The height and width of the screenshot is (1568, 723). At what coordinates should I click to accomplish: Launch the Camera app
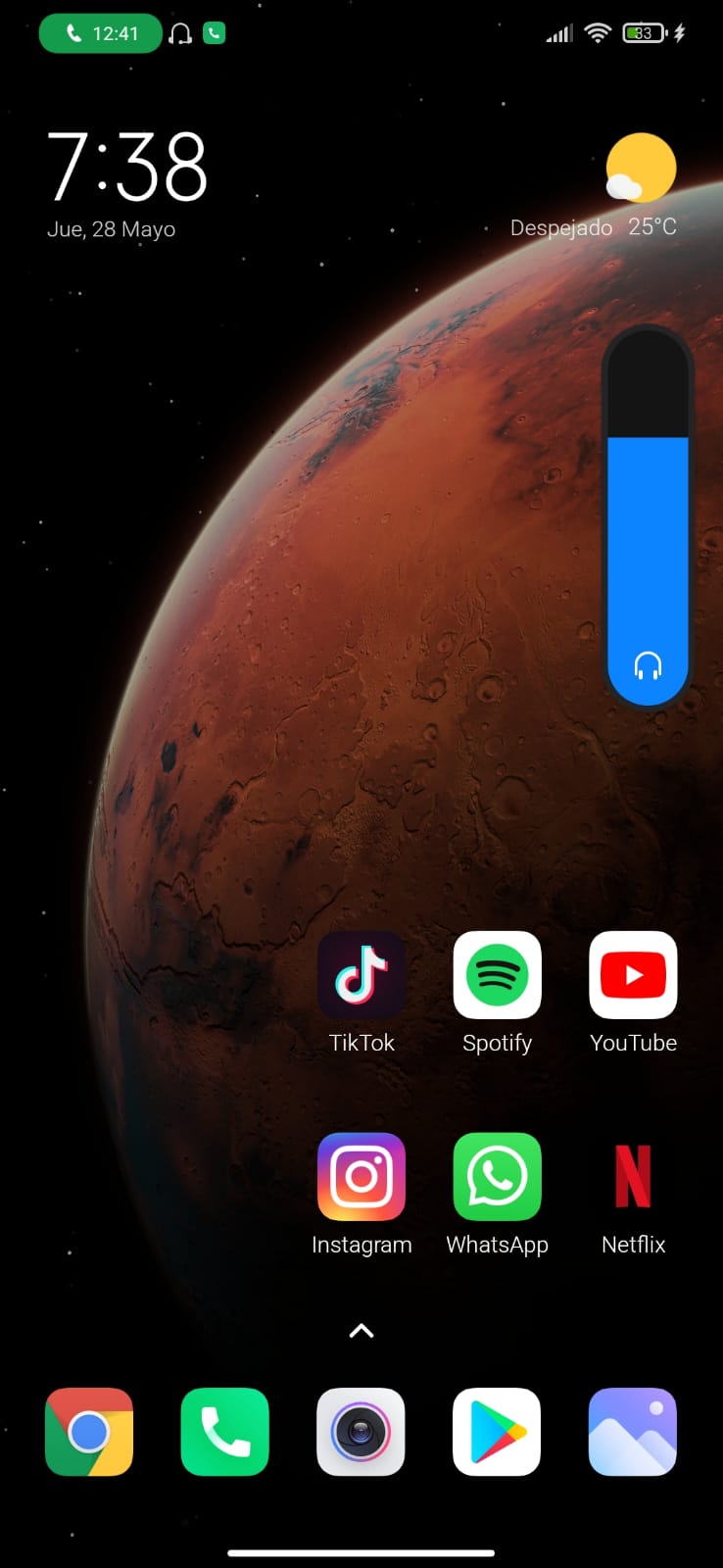[x=361, y=1432]
